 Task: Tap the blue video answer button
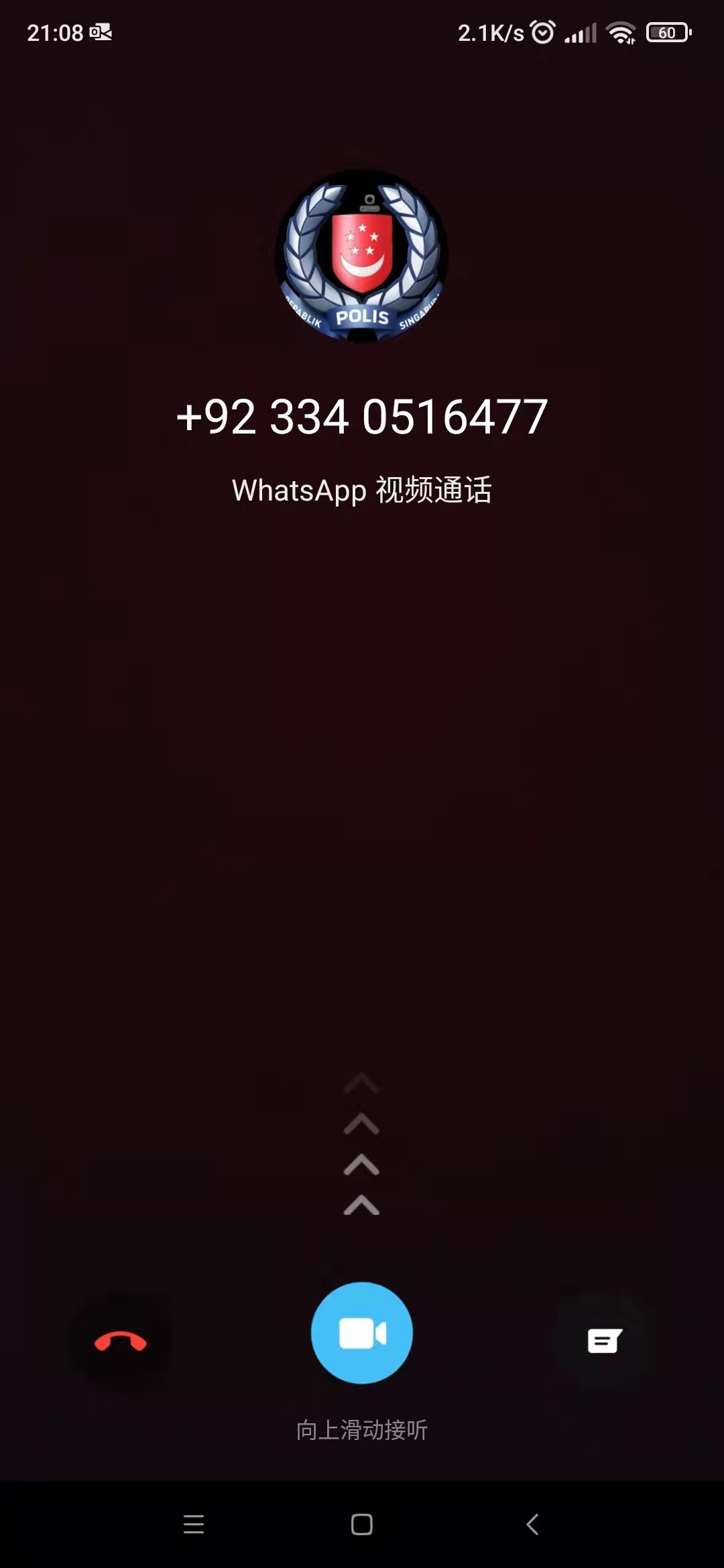[x=362, y=1333]
